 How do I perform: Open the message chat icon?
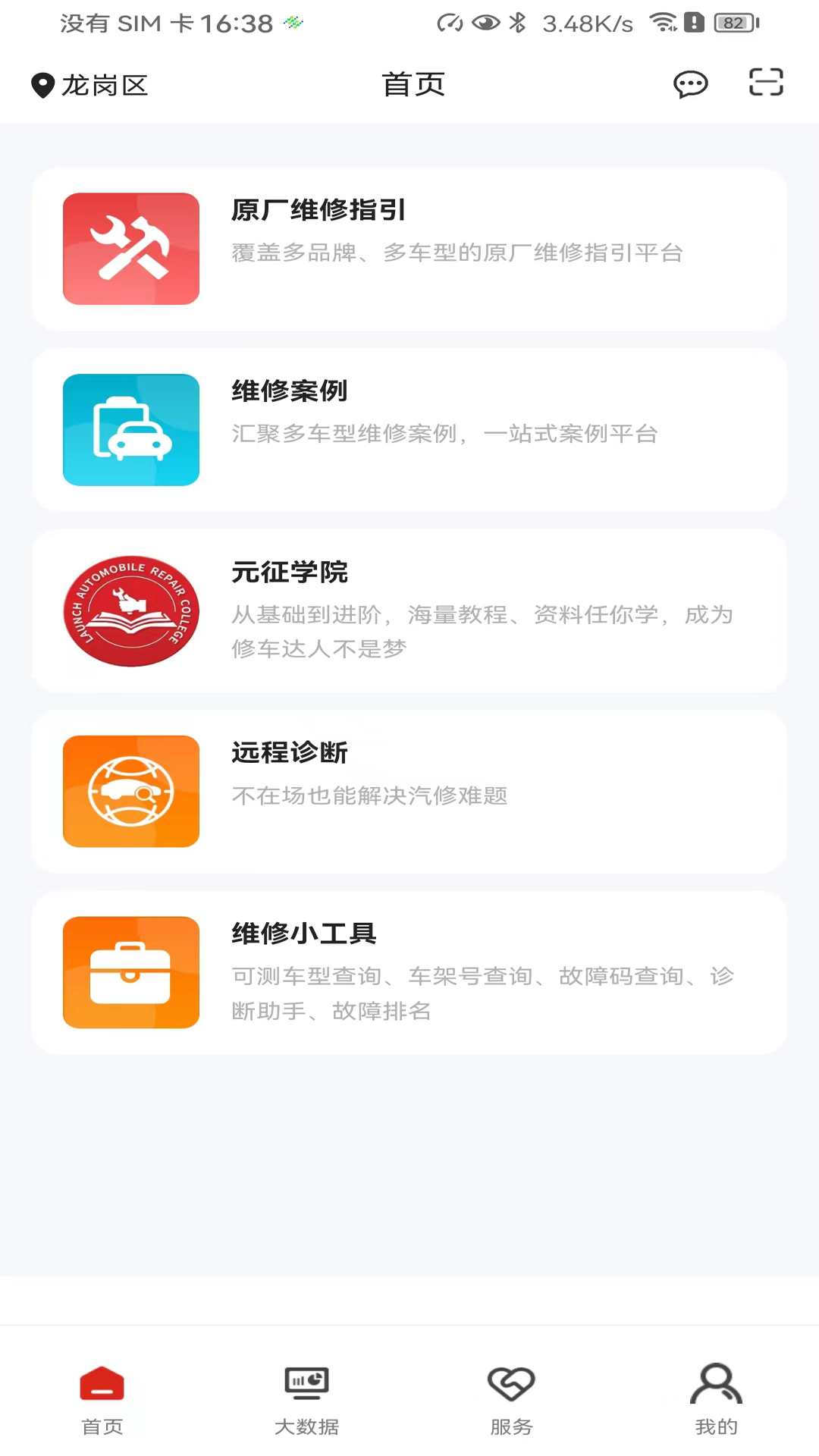pos(690,85)
